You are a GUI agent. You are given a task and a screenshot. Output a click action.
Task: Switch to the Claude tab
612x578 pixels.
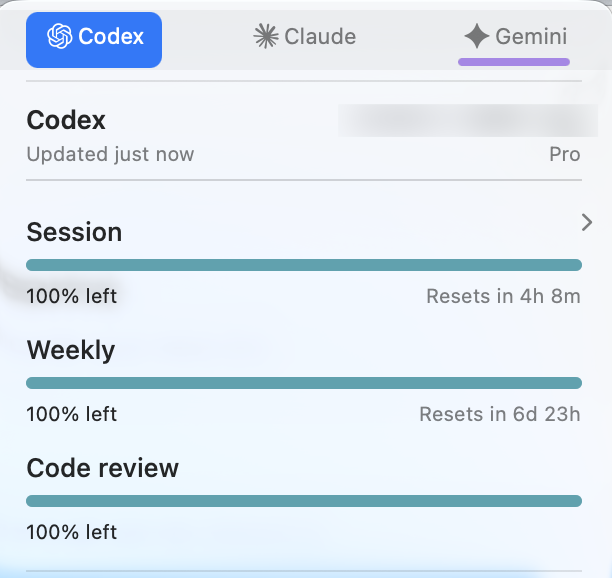click(x=305, y=38)
